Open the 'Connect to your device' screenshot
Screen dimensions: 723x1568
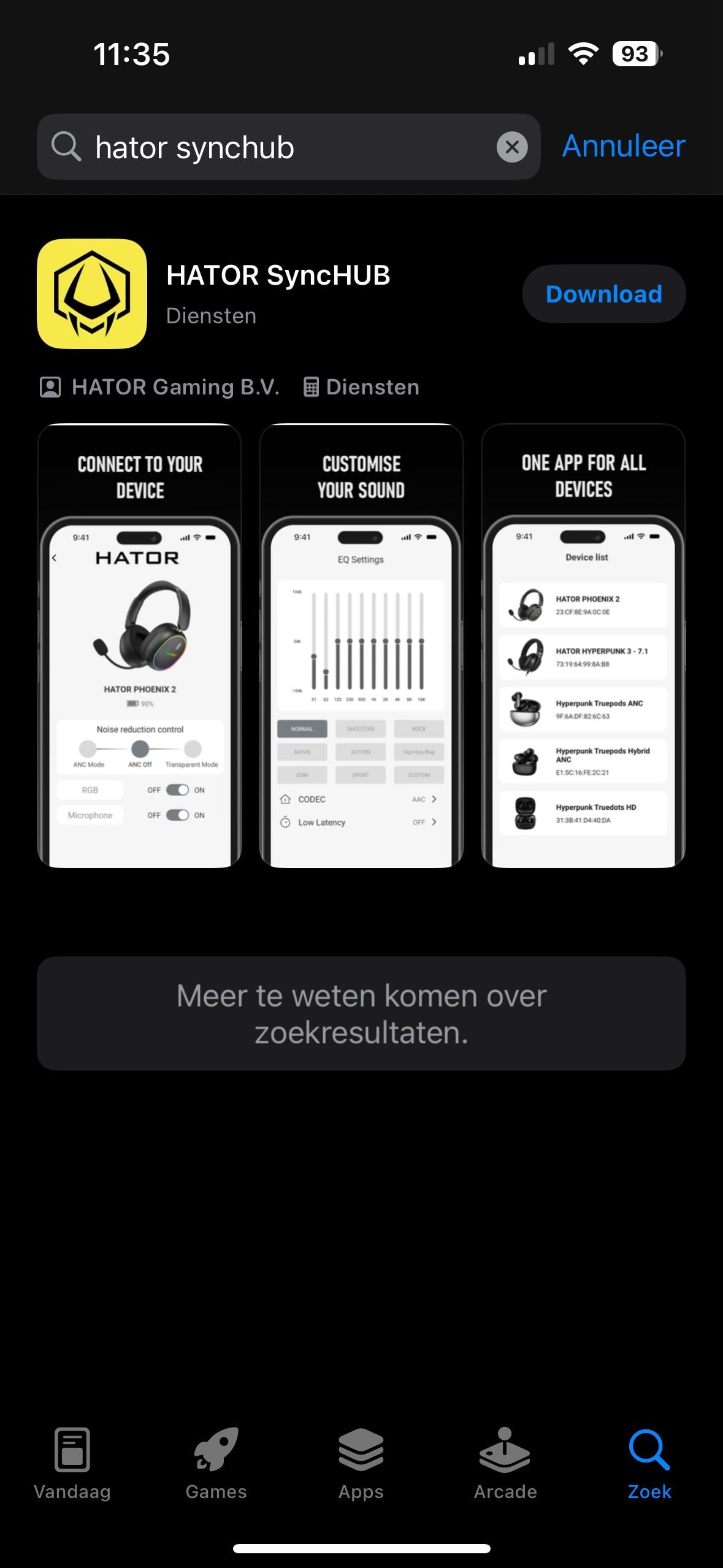pos(139,645)
